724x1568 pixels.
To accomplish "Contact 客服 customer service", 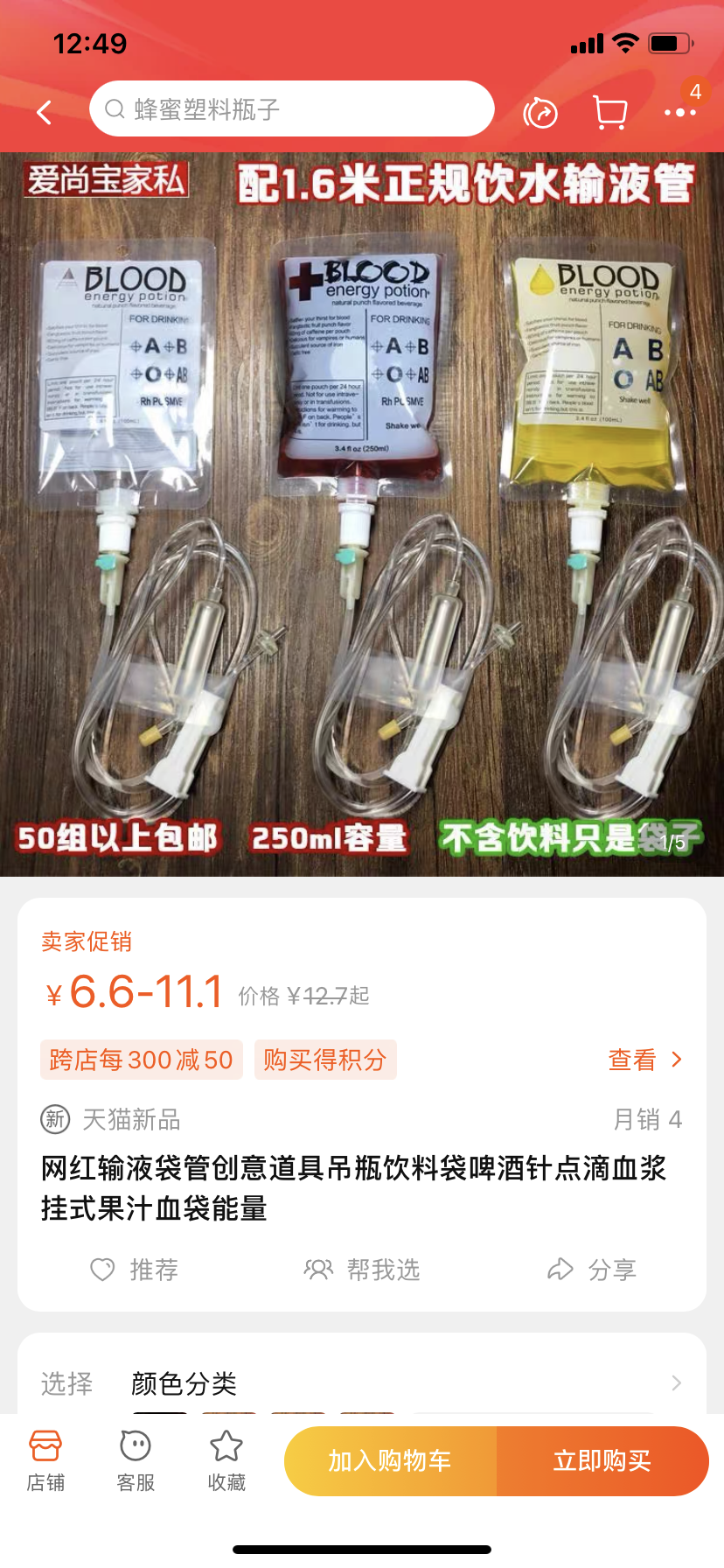I will (136, 1460).
